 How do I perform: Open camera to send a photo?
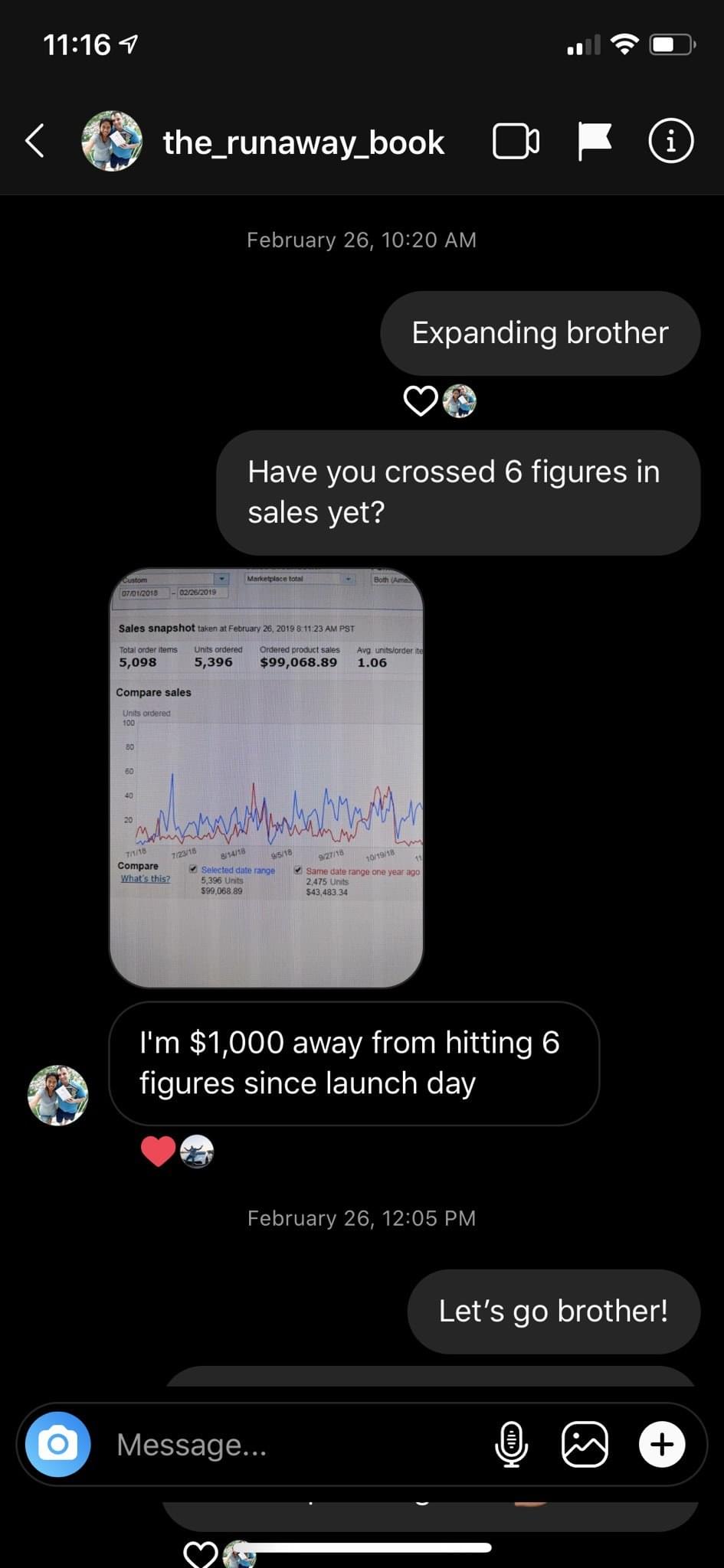[x=58, y=1445]
